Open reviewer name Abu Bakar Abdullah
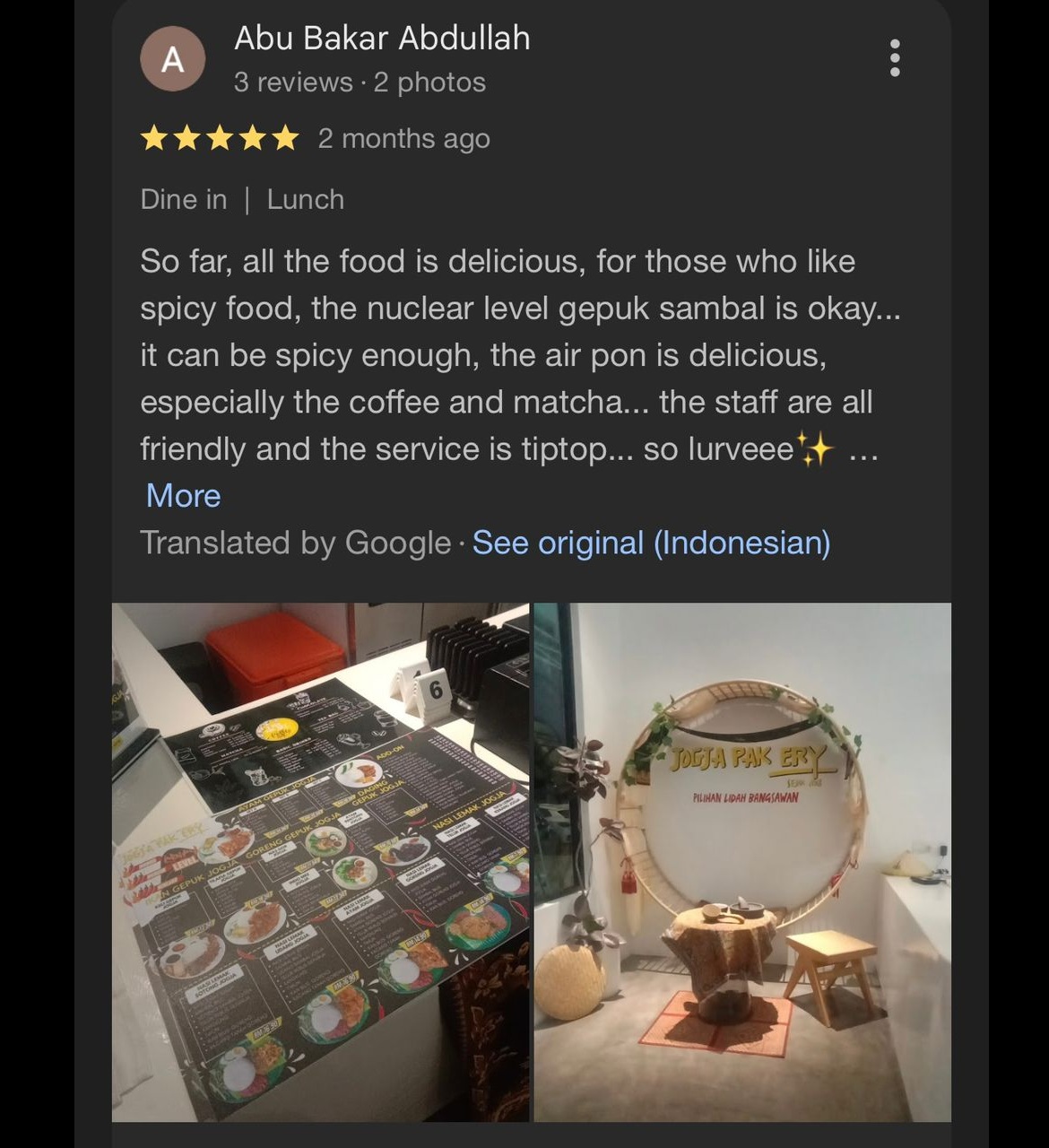Viewport: 1049px width, 1148px height. click(382, 39)
